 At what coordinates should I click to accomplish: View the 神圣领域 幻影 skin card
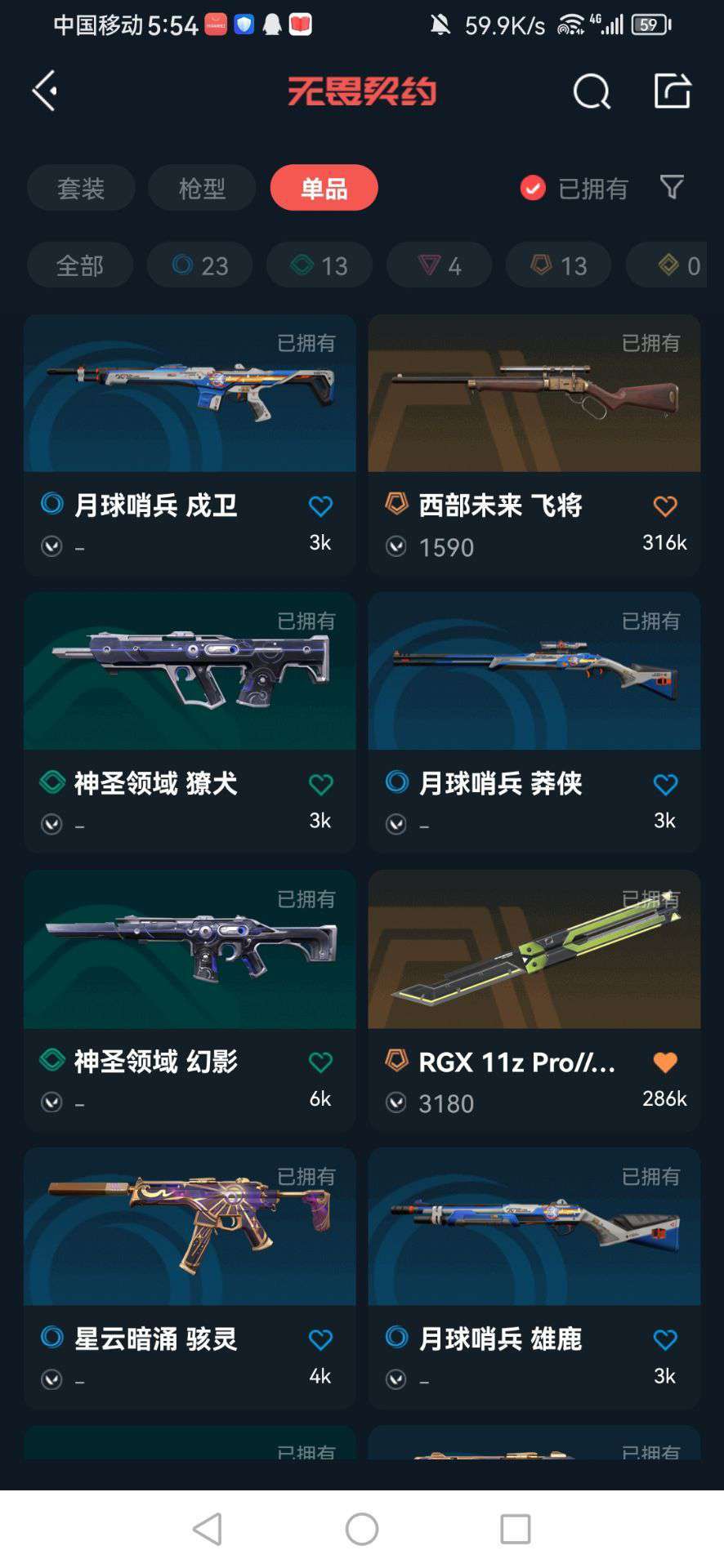pyautogui.click(x=190, y=950)
